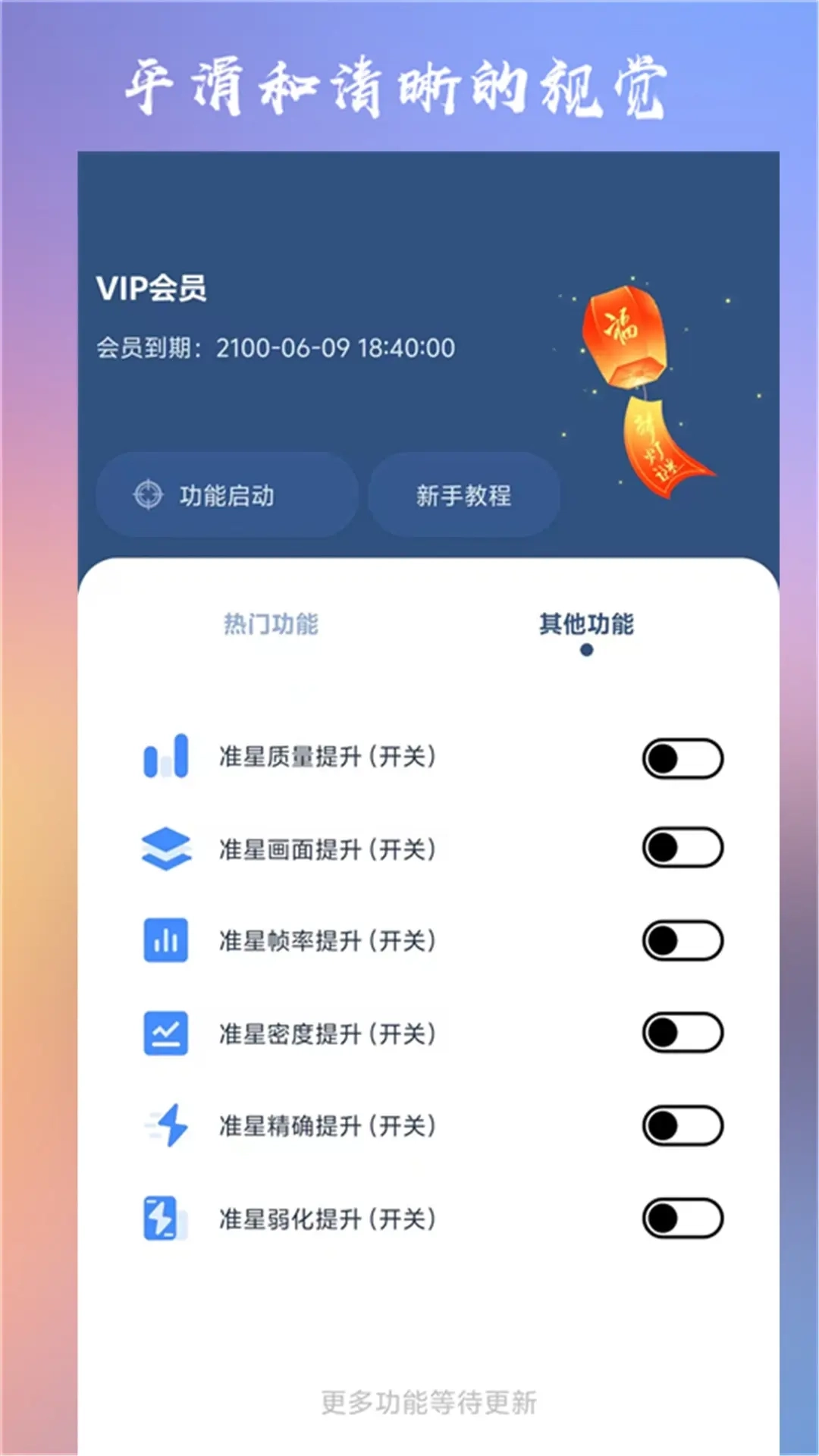819x1456 pixels.
Task: Enable the 准星质量提升 switch
Action: click(x=682, y=758)
